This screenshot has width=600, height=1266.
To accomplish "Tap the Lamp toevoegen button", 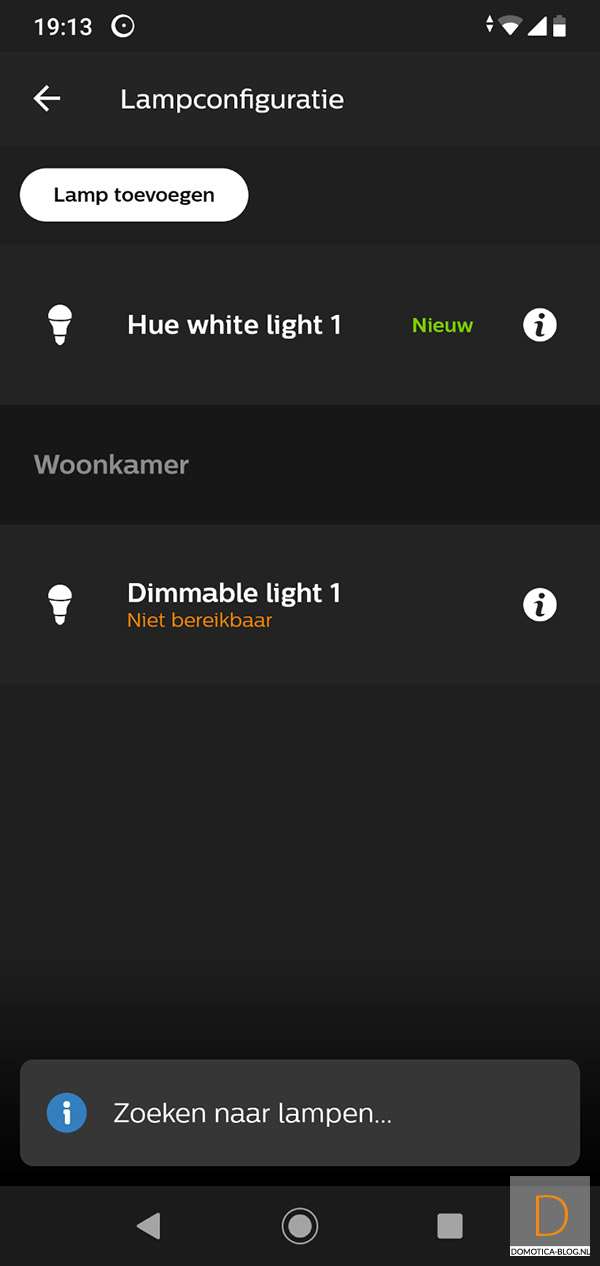I will 134,195.
